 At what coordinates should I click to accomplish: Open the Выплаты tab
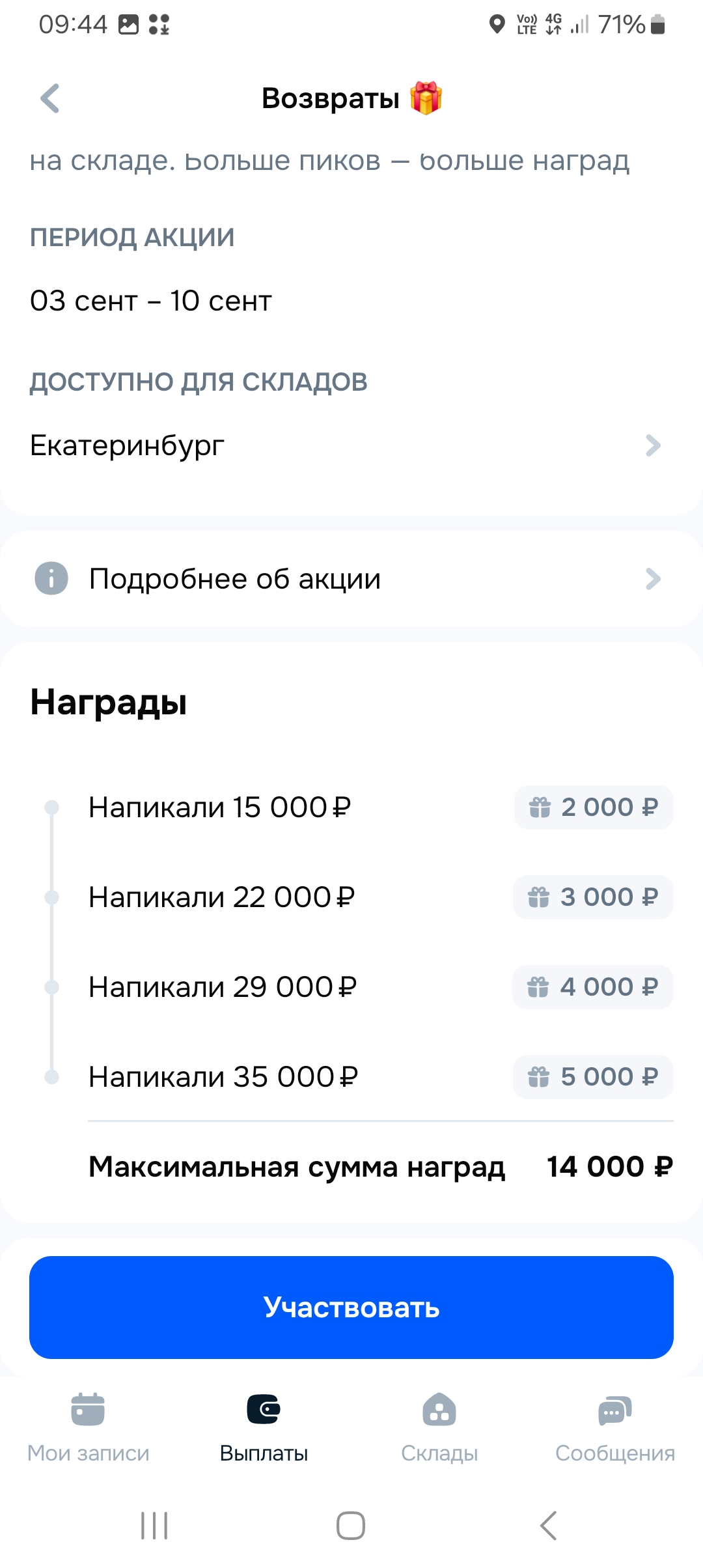(264, 1427)
